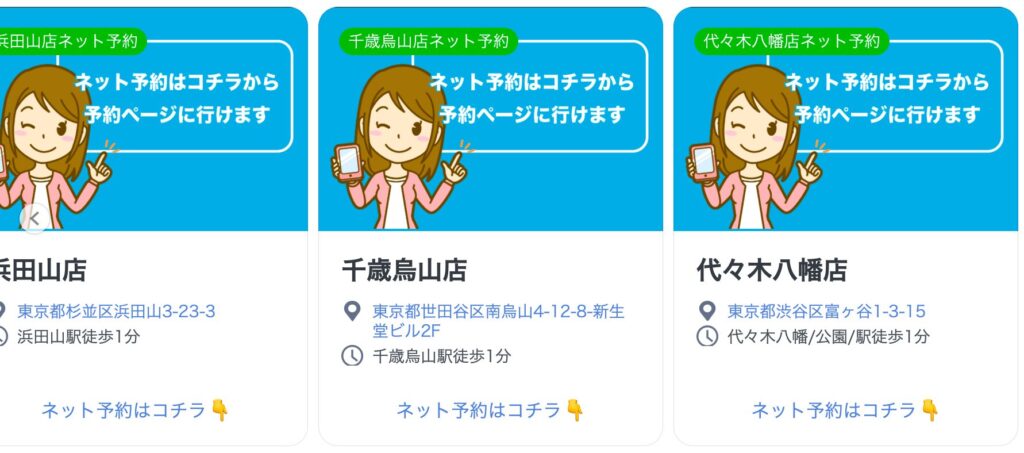The height and width of the screenshot is (453, 1024).
Task: Go to the previous store card
Action: point(34,217)
